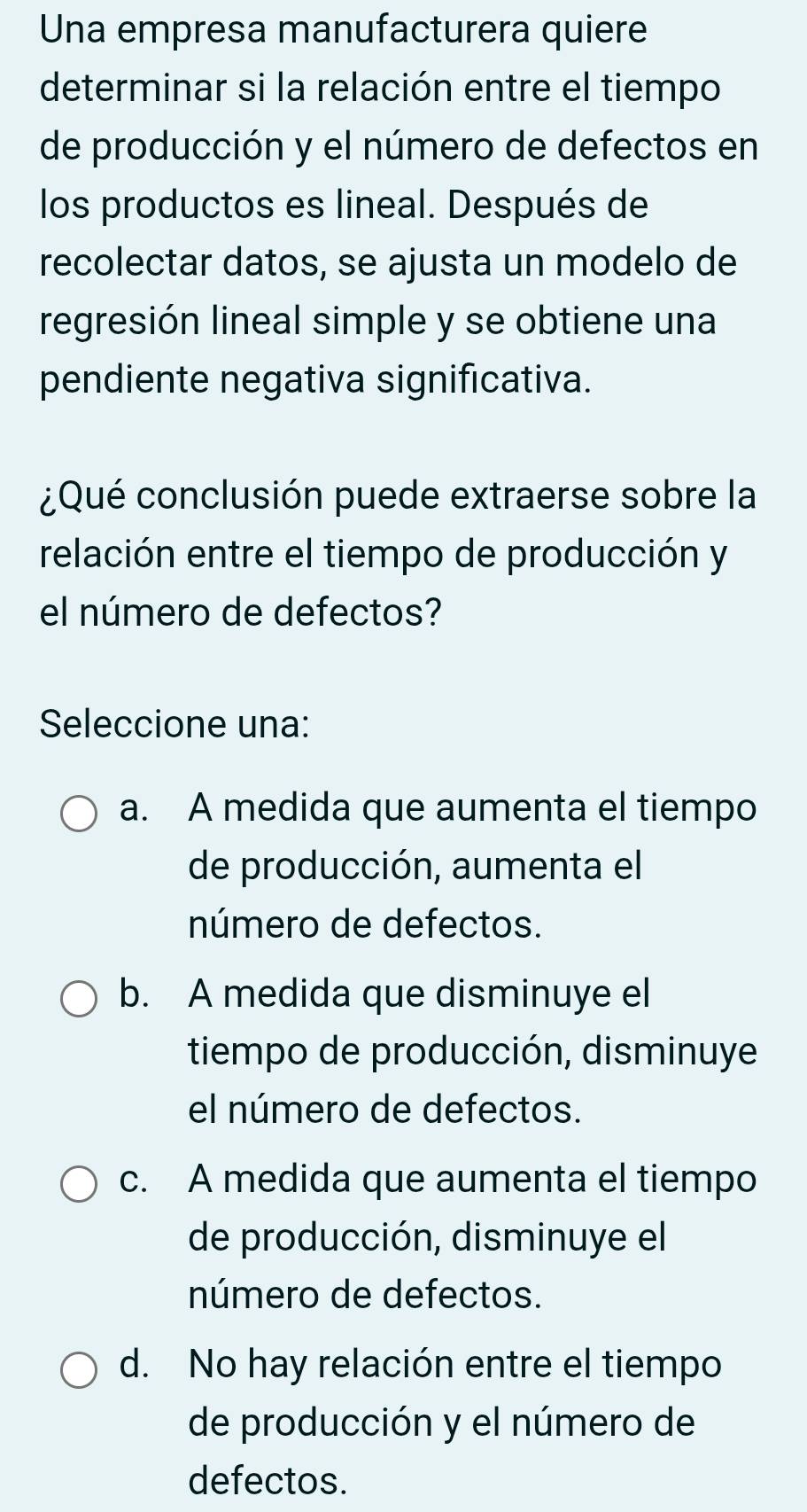
Task: Pick option d: No hay relación
Action: click(x=79, y=1369)
